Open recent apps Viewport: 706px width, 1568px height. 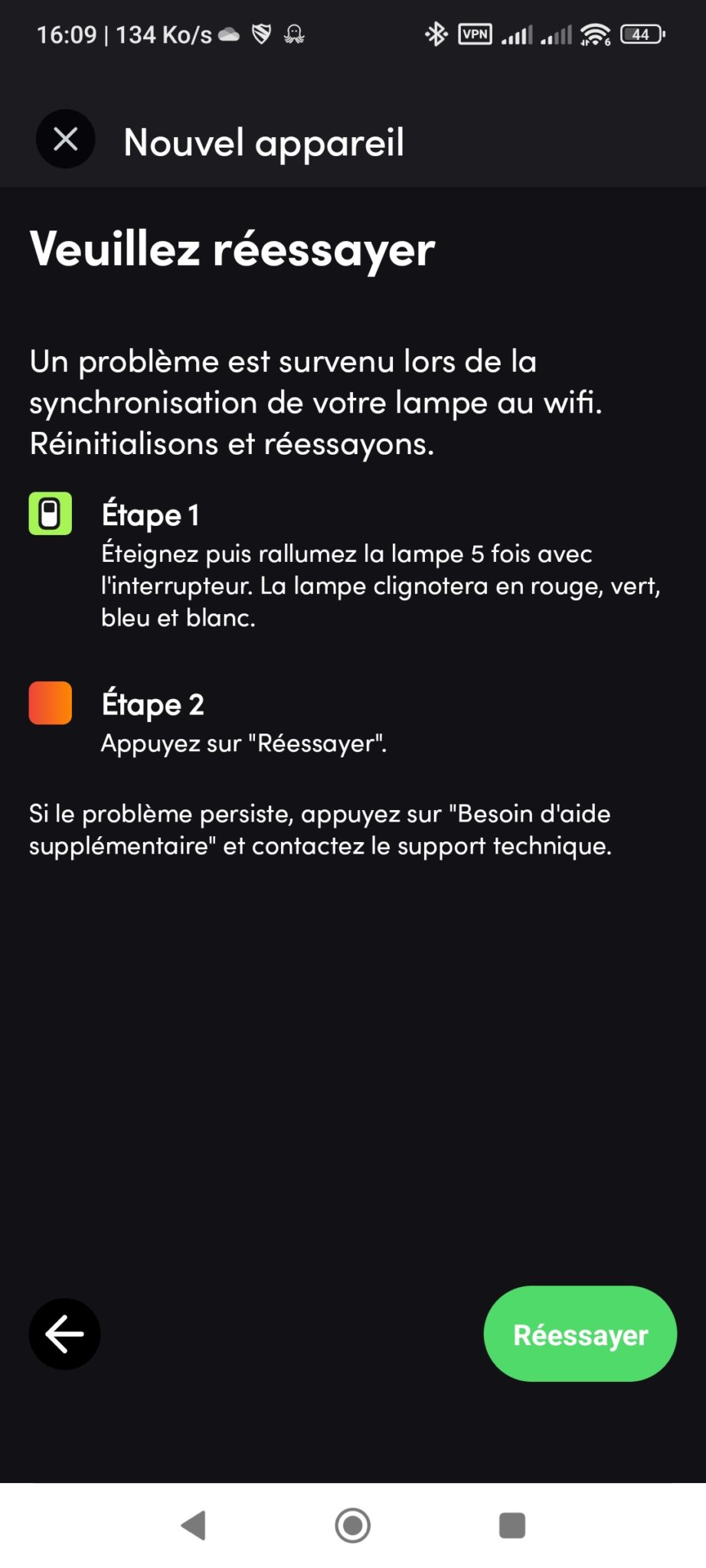point(512,1525)
